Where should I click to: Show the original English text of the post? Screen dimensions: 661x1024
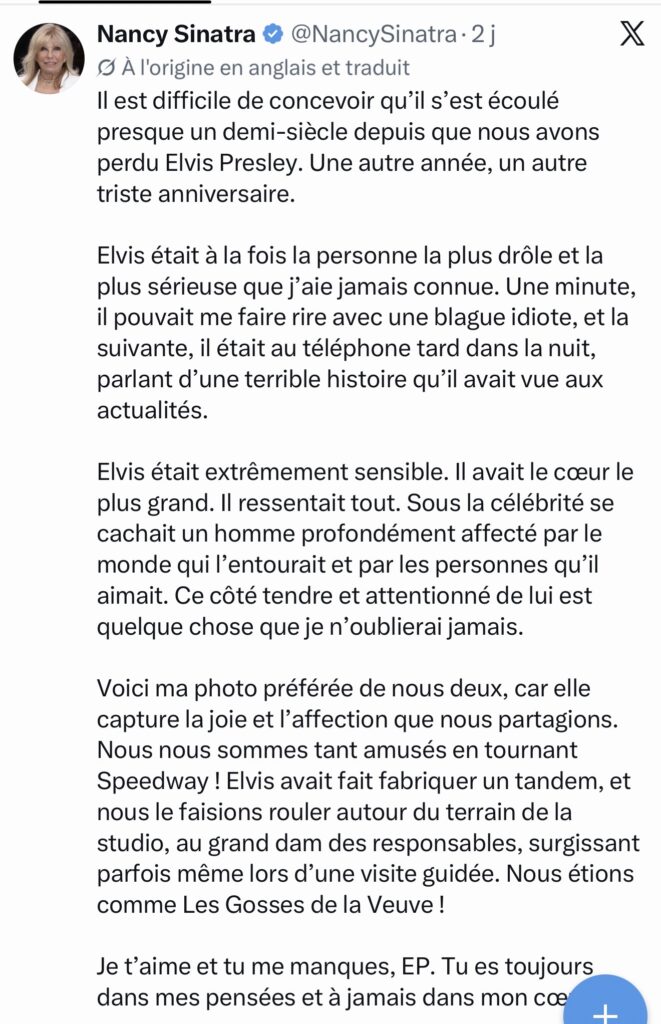tap(253, 67)
